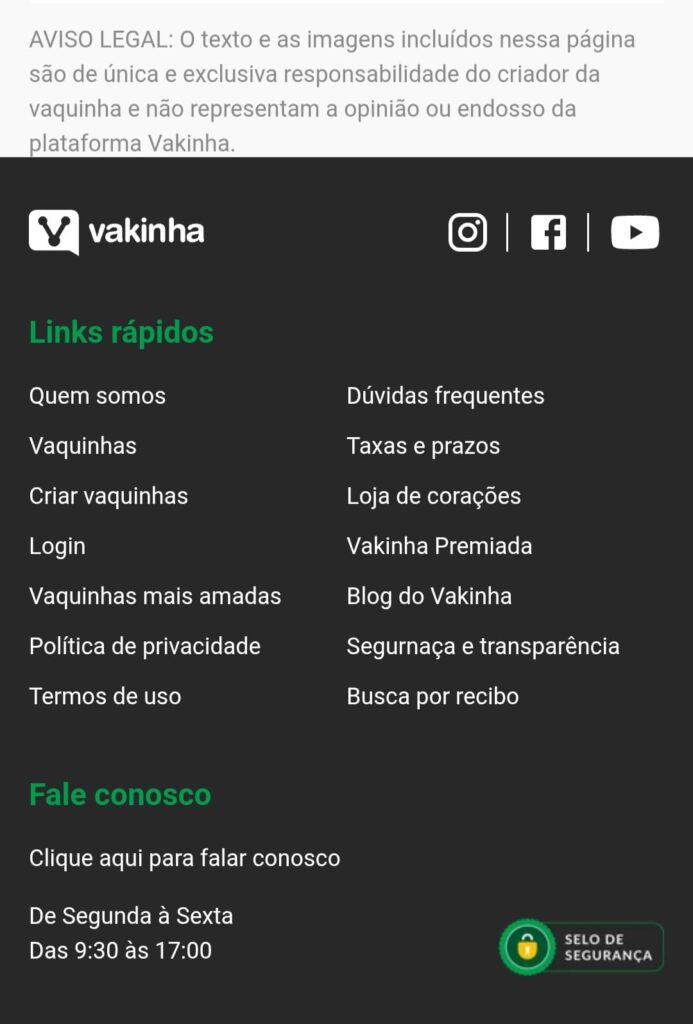
Task: Read the Termos de uso
Action: coord(105,696)
